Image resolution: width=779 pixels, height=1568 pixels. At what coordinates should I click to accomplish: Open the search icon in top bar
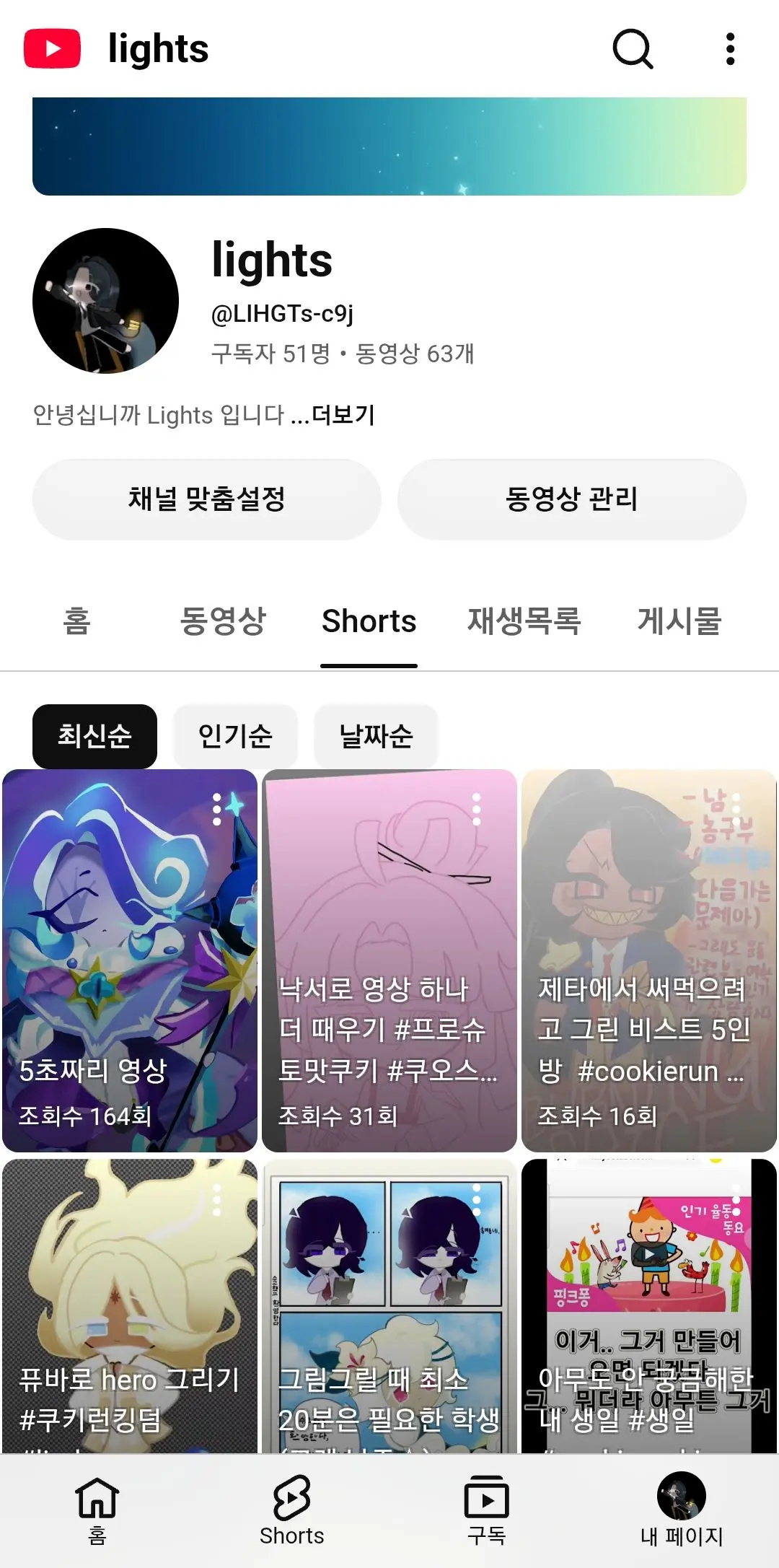pos(633,49)
